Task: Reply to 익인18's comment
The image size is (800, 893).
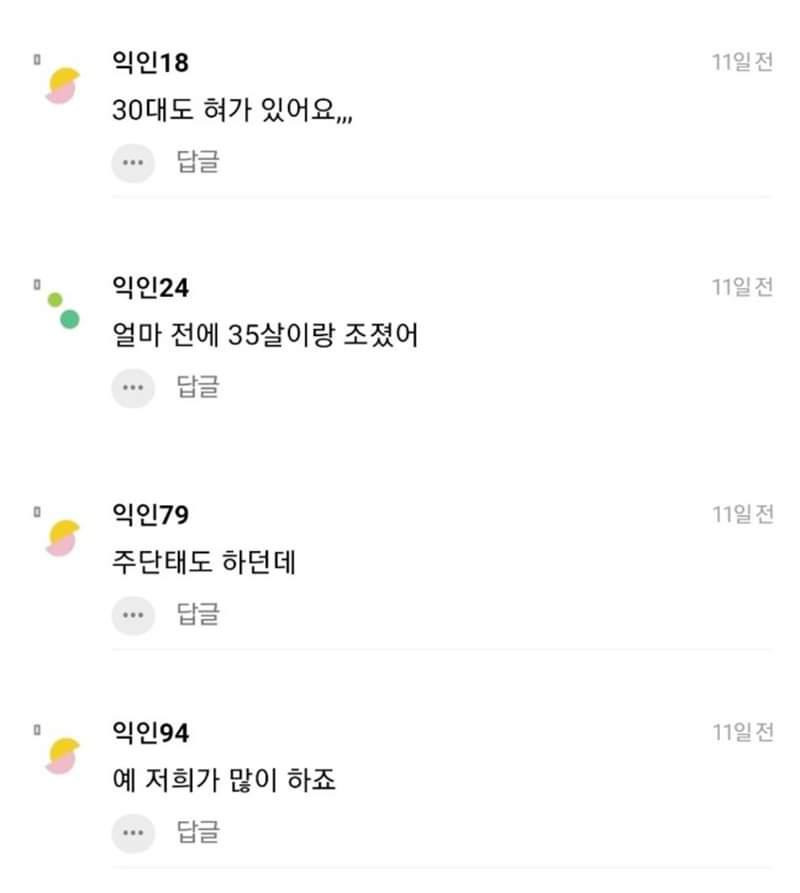Action: [198, 162]
